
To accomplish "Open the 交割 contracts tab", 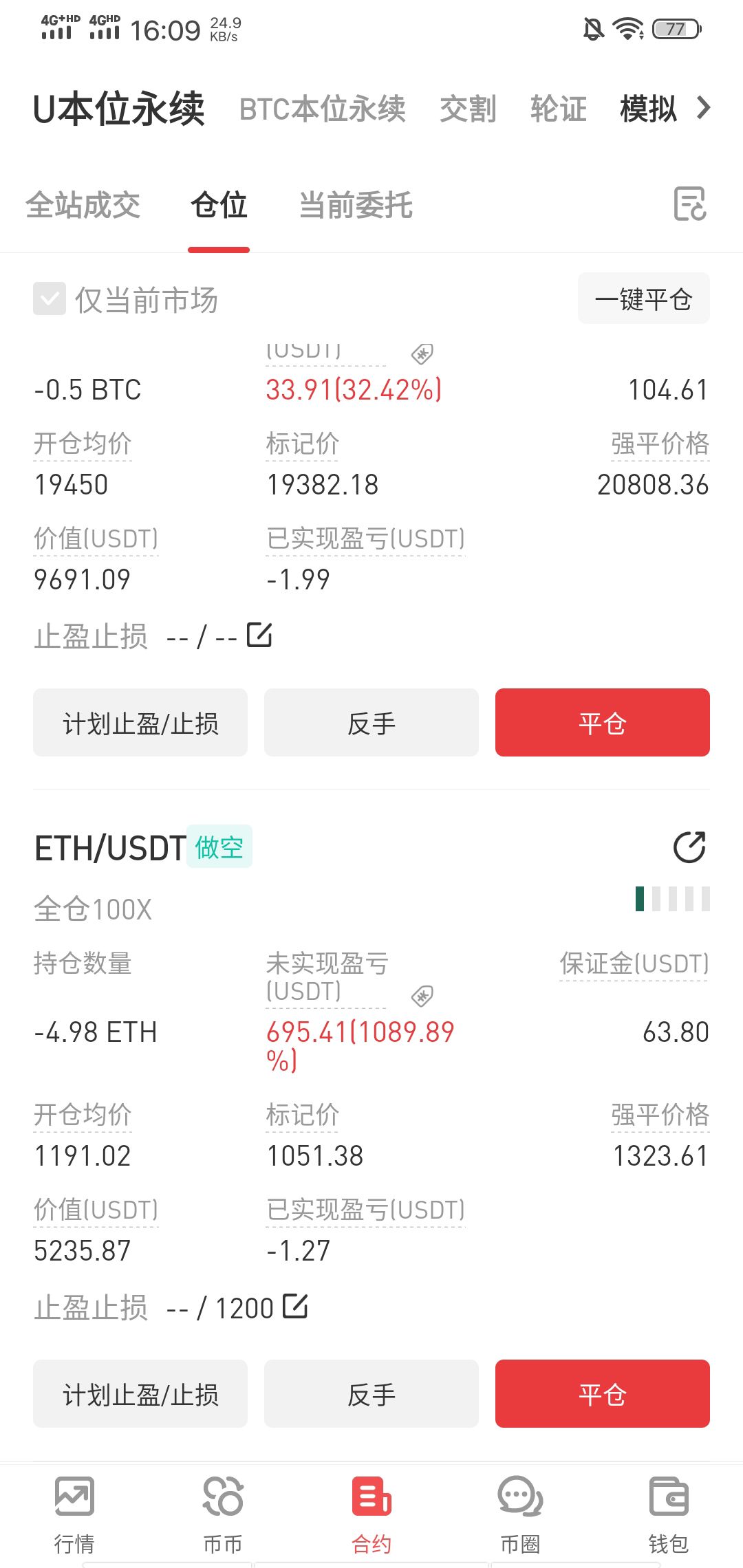I will (468, 109).
